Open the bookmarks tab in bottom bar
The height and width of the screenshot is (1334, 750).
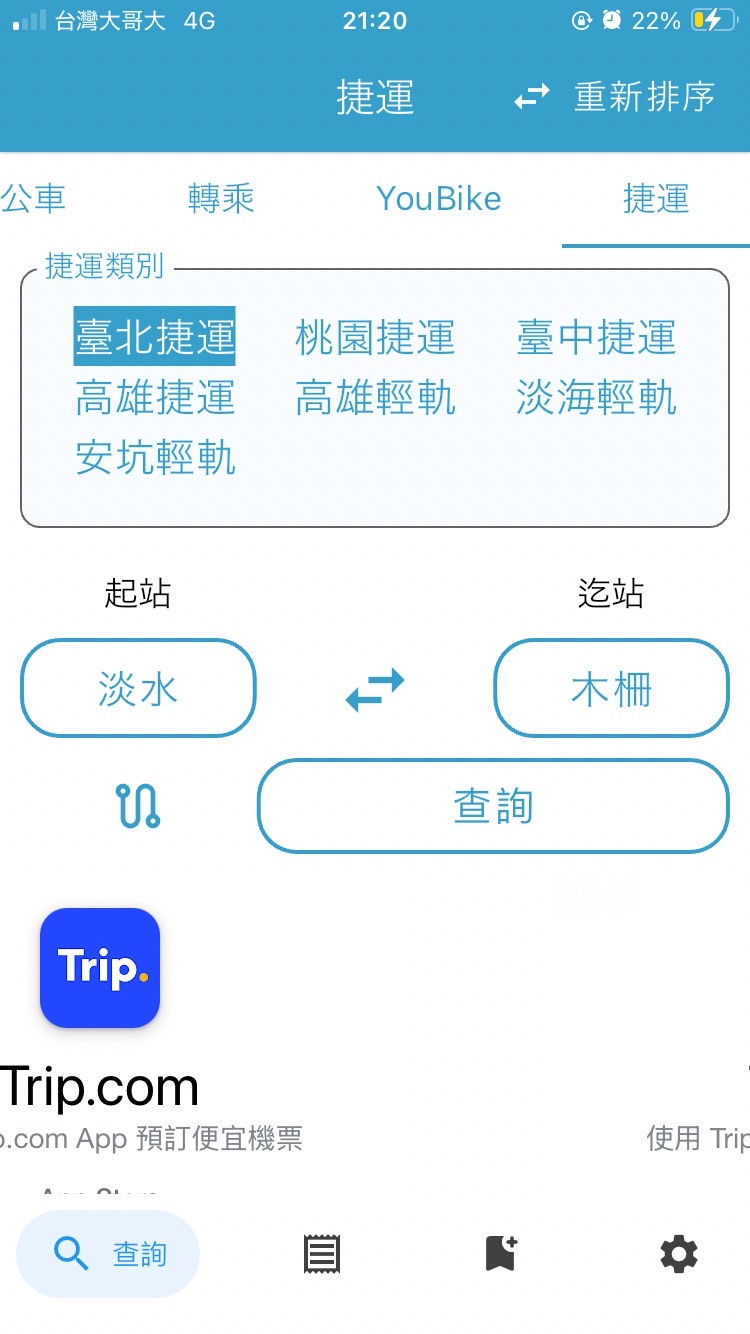click(x=500, y=1253)
